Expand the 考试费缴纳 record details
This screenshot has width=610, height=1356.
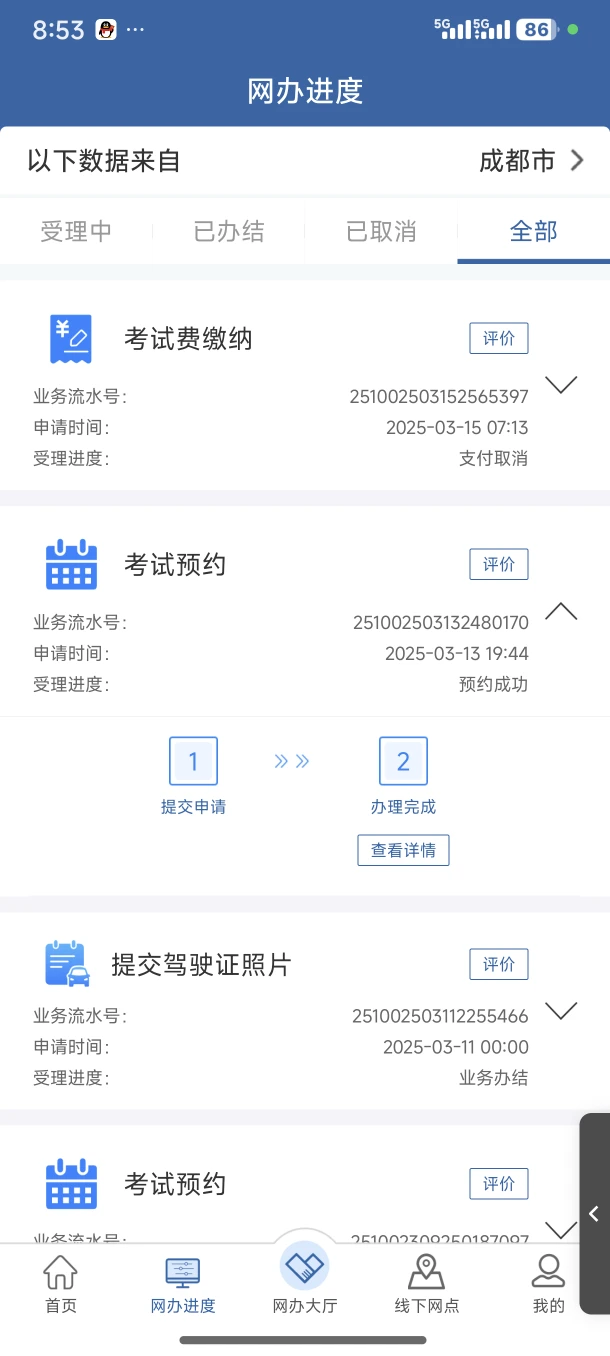tap(561, 385)
